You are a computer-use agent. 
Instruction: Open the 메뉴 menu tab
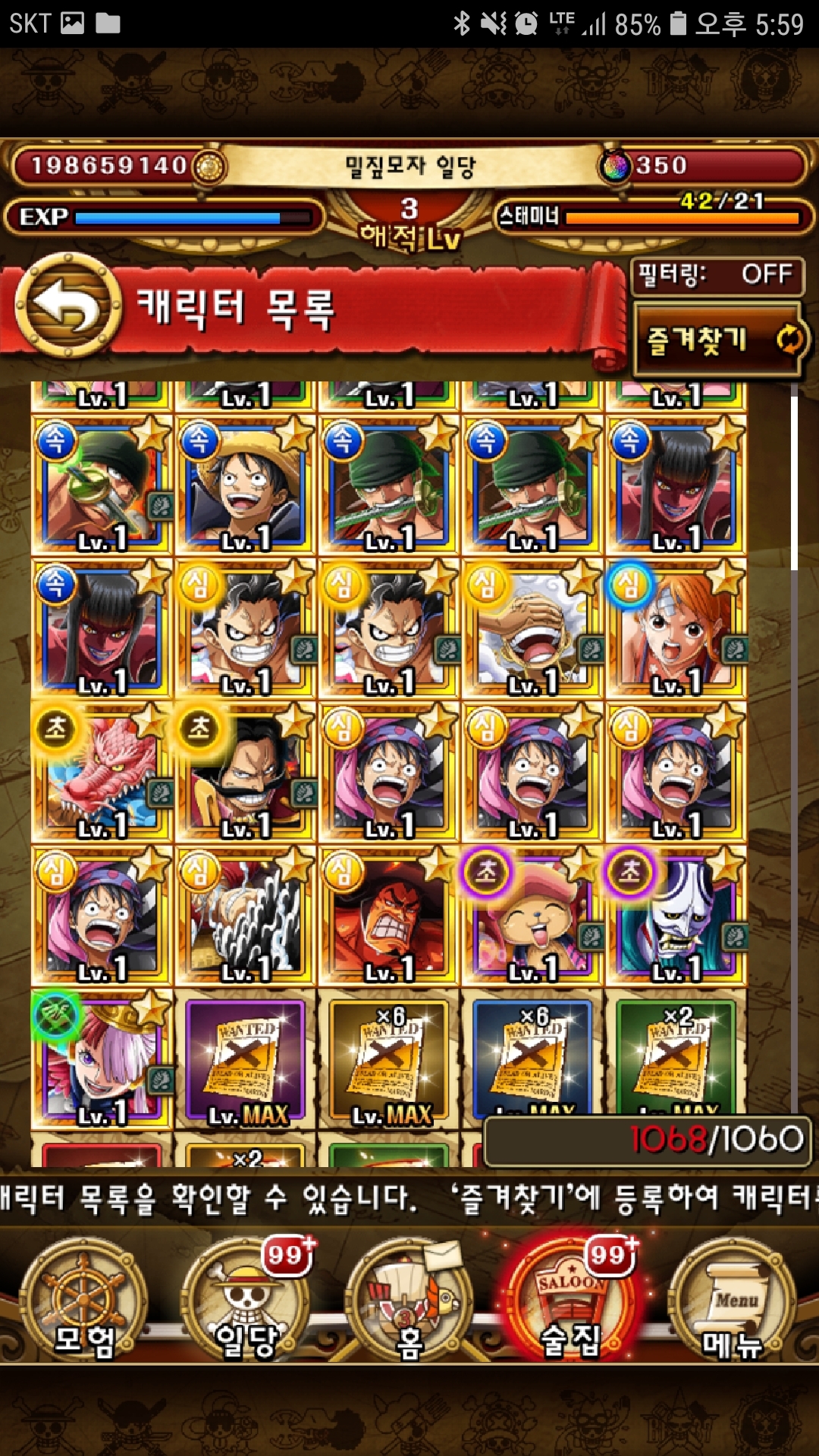[x=733, y=1301]
